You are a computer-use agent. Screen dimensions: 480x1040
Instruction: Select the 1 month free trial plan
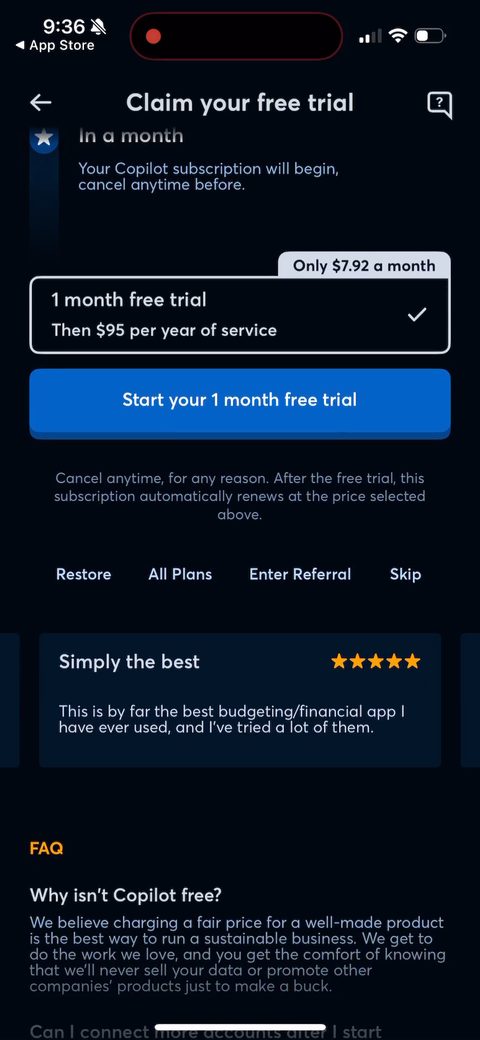tap(240, 315)
